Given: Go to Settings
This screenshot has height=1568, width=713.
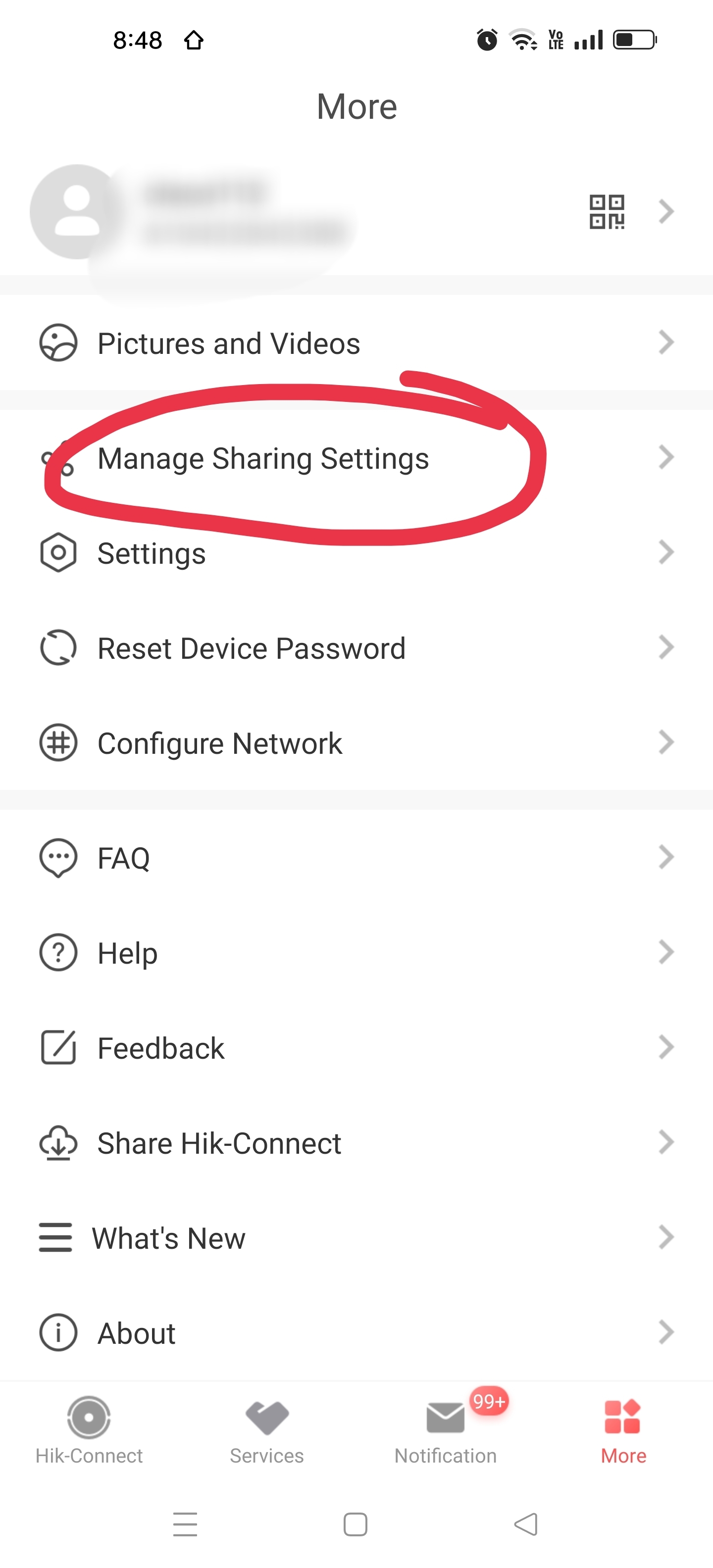Looking at the screenshot, I should (356, 553).
